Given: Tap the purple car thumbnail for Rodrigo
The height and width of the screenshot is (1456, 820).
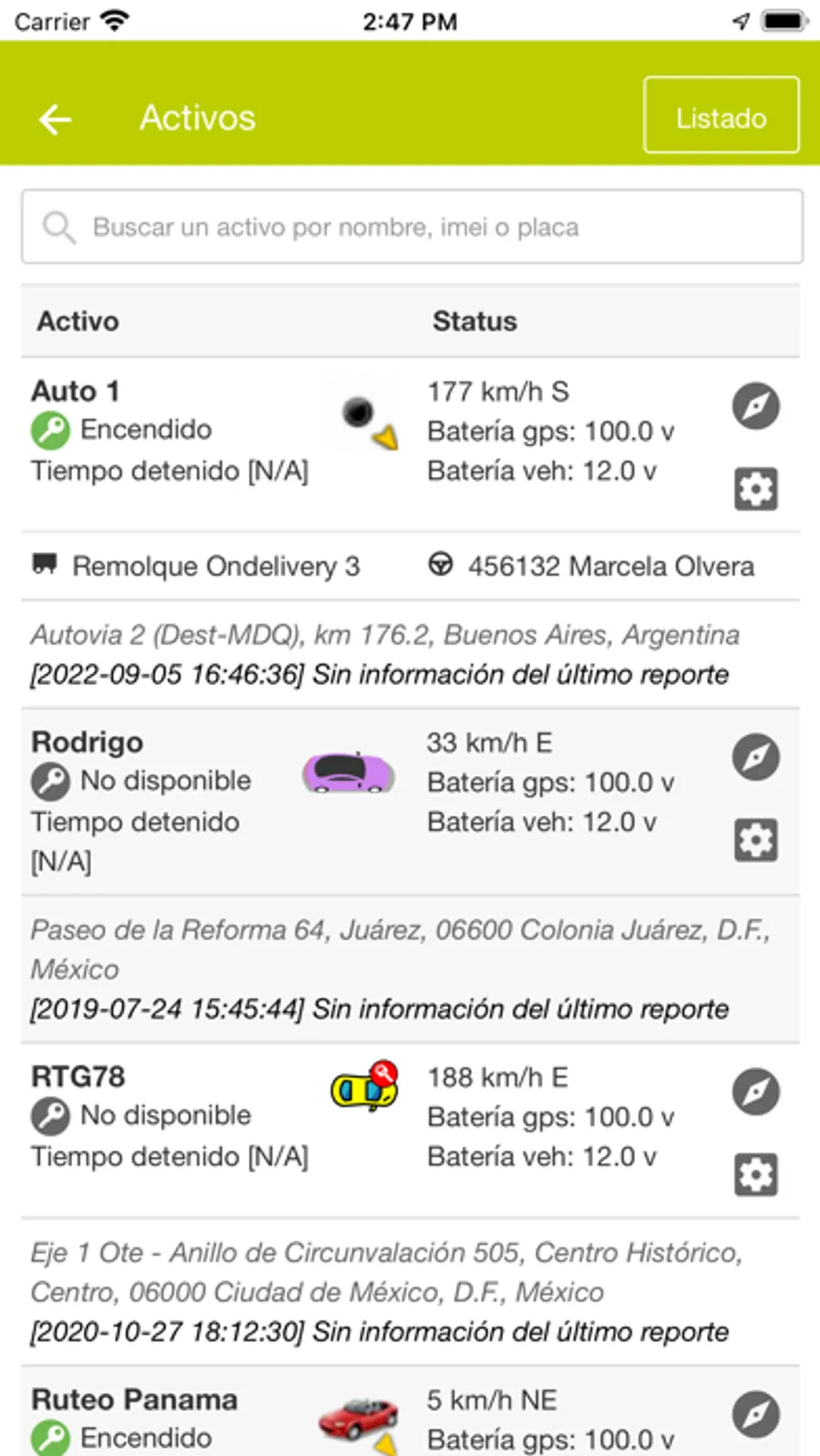Looking at the screenshot, I should 347,773.
